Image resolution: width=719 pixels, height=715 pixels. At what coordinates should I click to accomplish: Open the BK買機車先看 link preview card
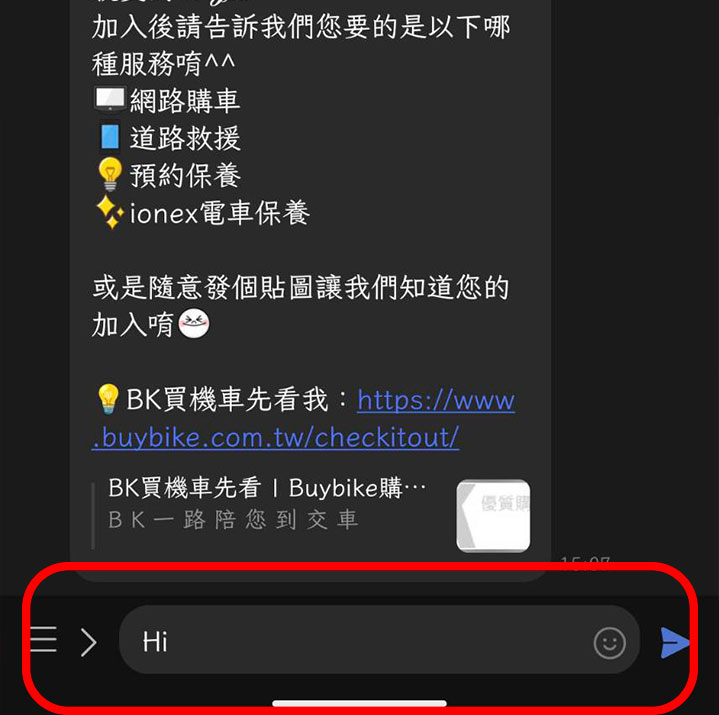click(x=310, y=505)
